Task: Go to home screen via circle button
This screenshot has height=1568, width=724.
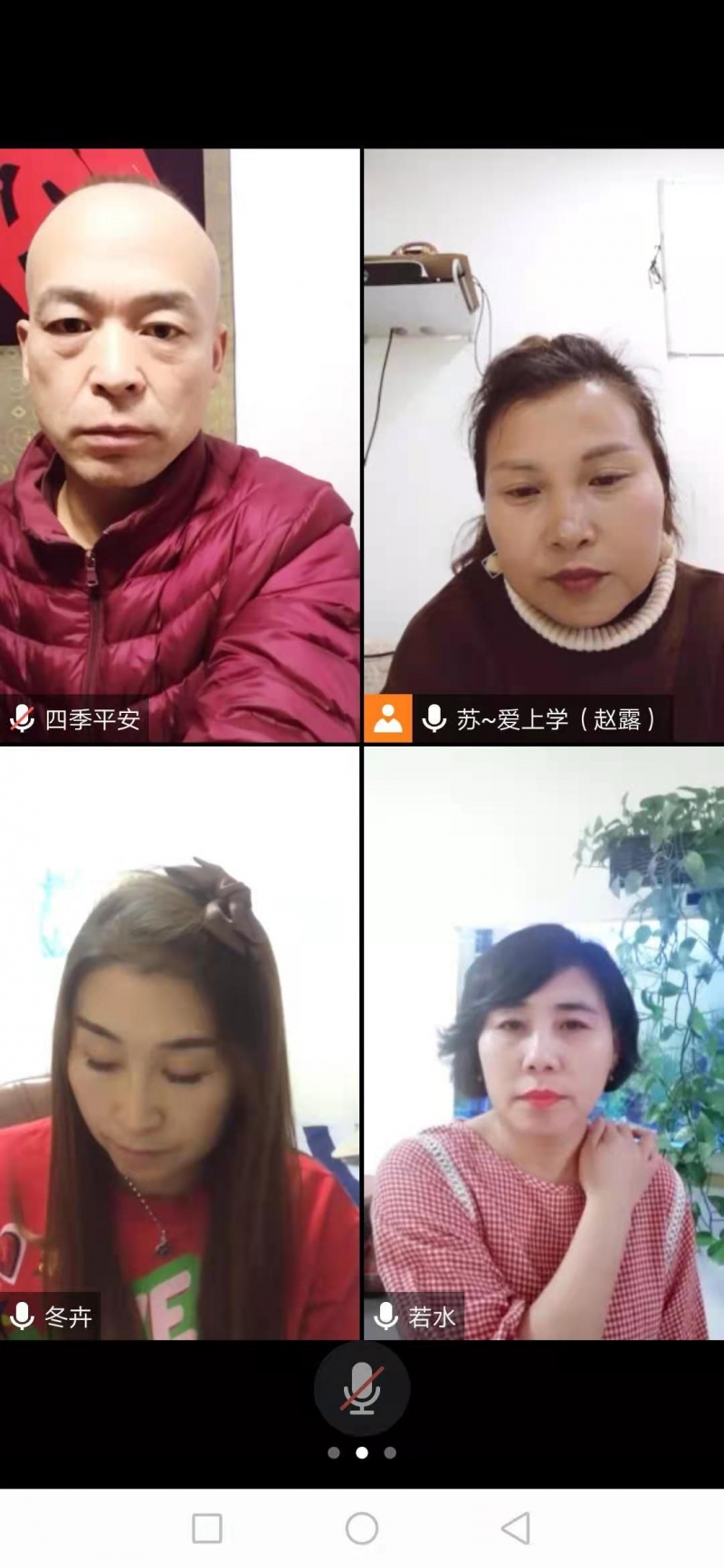Action: tap(361, 1528)
